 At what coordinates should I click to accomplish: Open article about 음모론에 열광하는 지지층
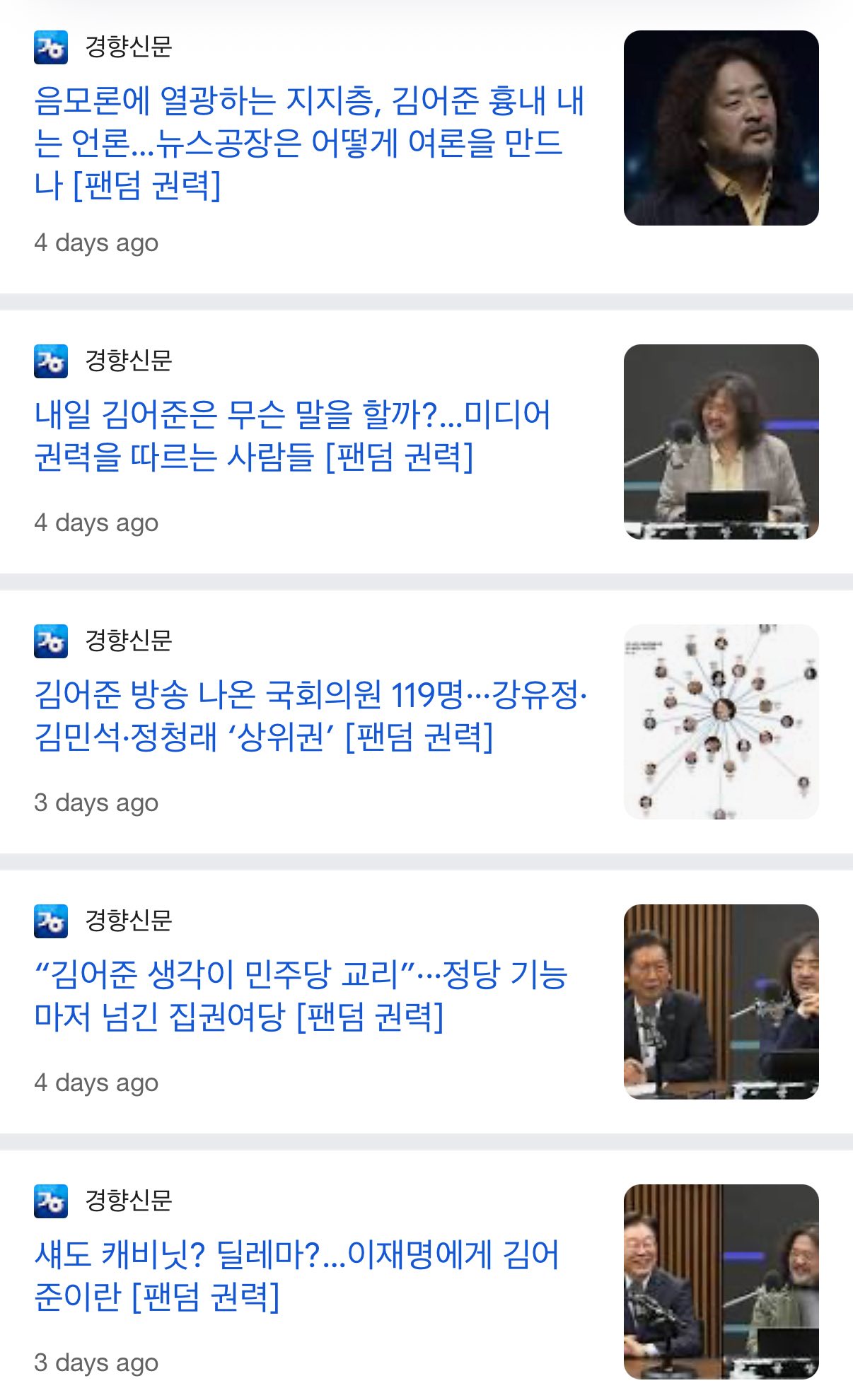tap(309, 142)
